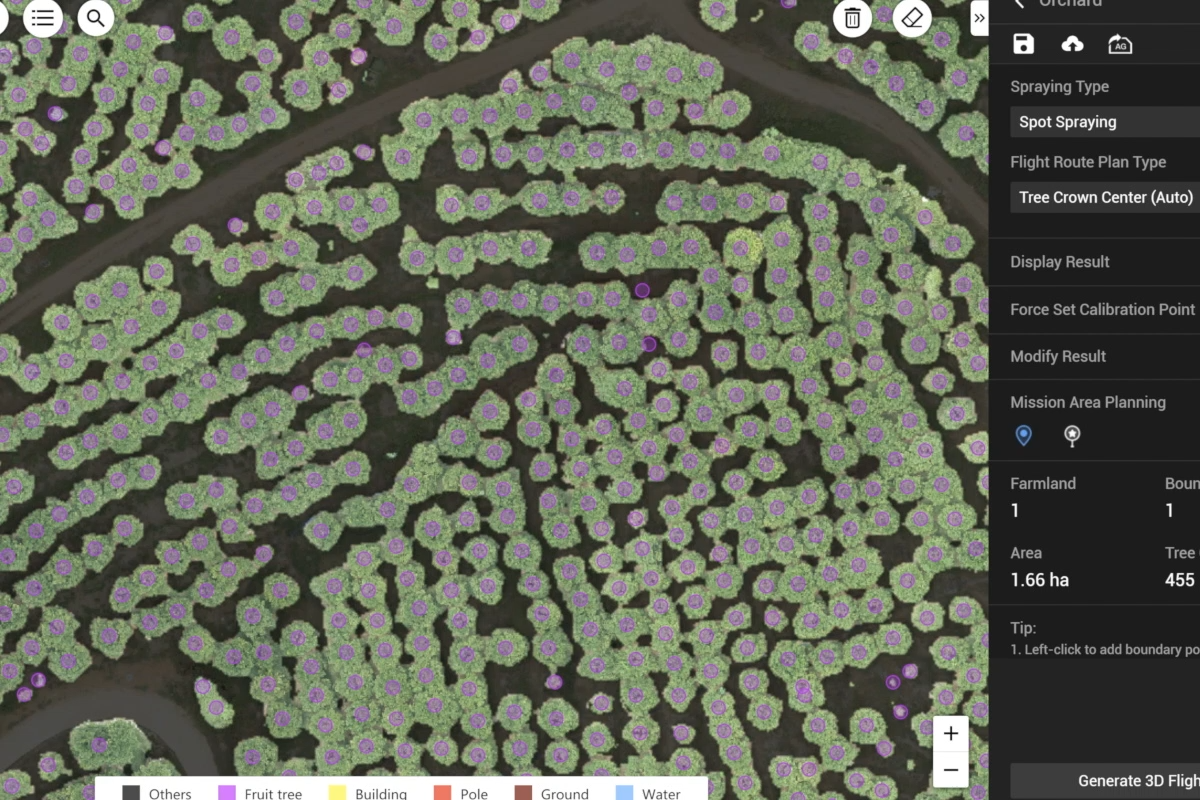The height and width of the screenshot is (800, 1200).
Task: Open Force Set Calibration Point
Action: point(1102,310)
